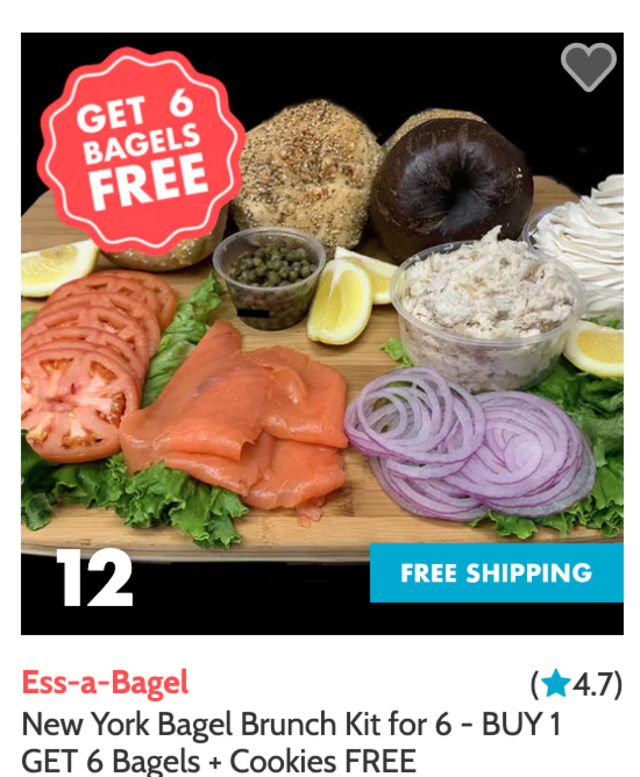The width and height of the screenshot is (640, 777).
Task: Open the New York Bagel Brunch Kit product
Action: point(290,741)
